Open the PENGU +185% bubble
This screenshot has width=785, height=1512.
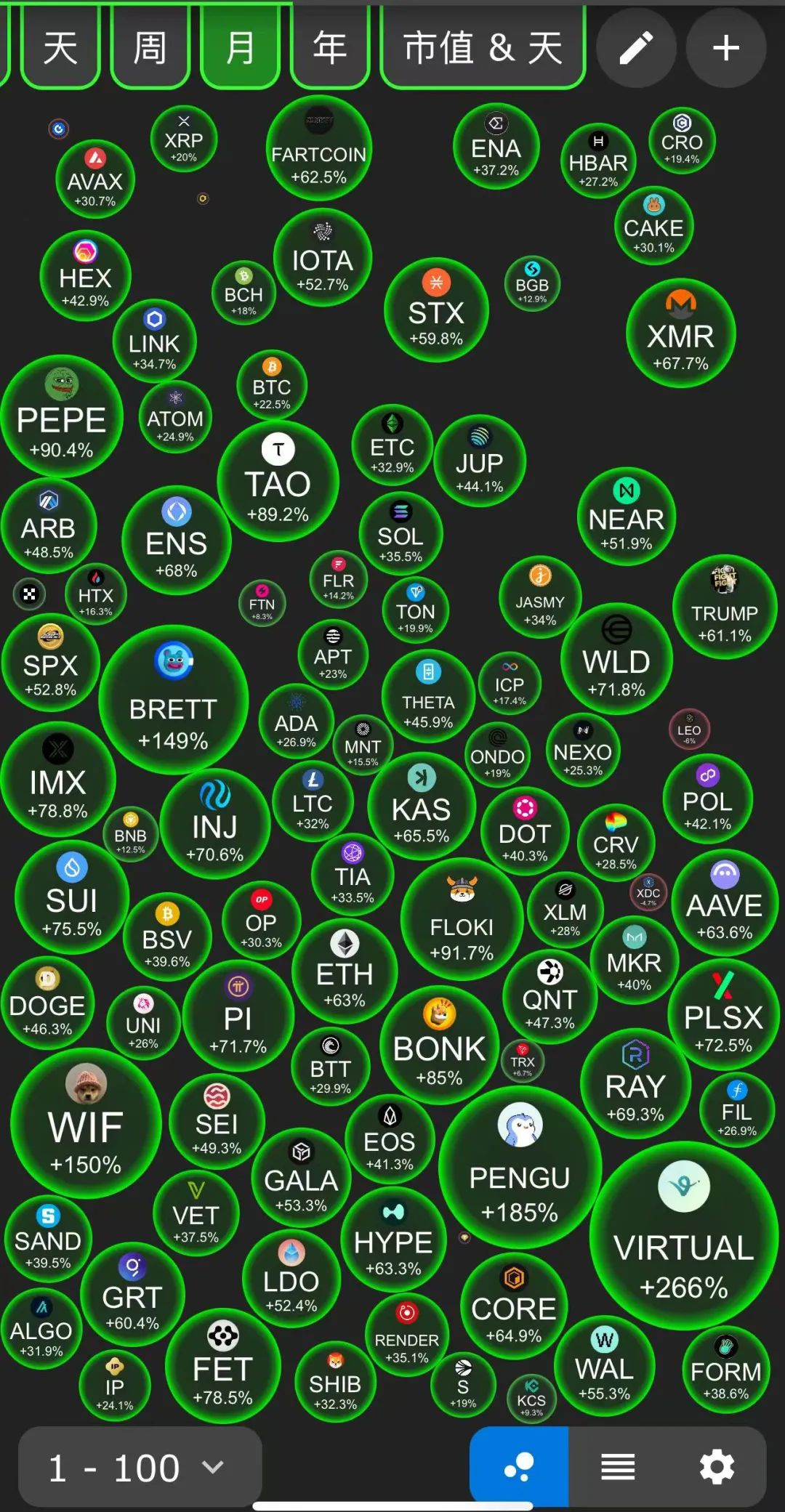click(520, 1170)
